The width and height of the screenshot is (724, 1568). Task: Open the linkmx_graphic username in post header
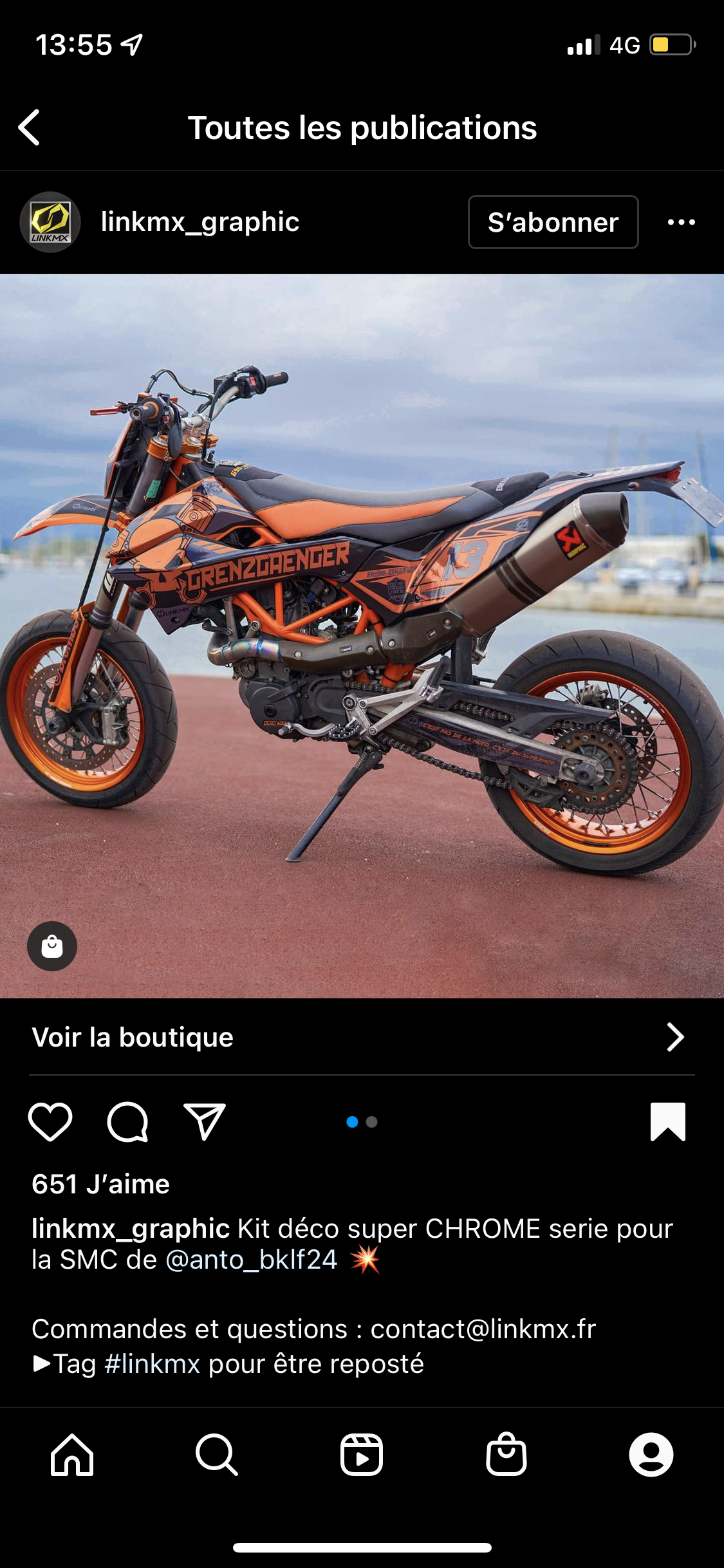[200, 222]
